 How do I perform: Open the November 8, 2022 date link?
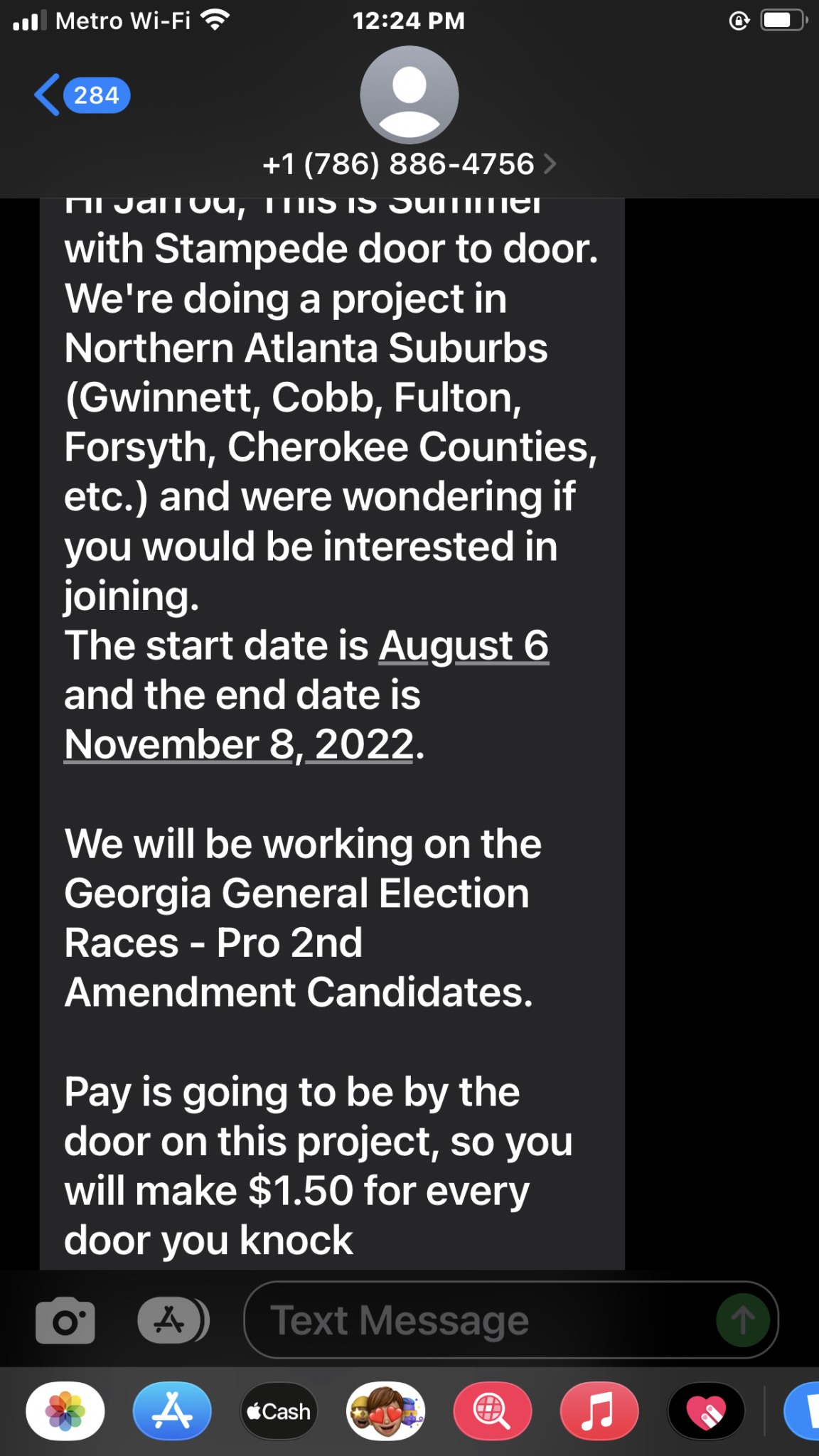pyautogui.click(x=239, y=744)
